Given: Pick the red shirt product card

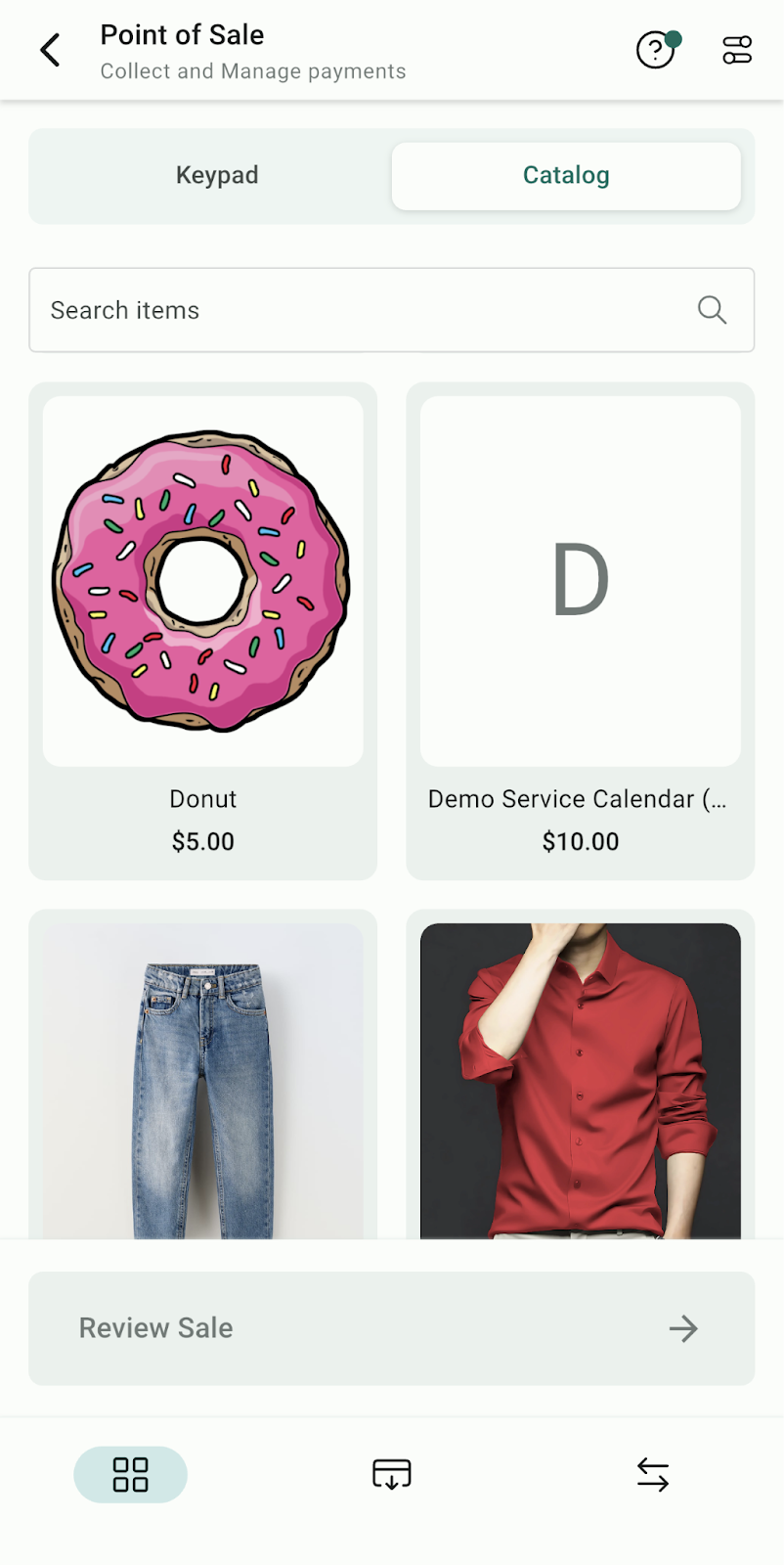Looking at the screenshot, I should (x=580, y=1076).
